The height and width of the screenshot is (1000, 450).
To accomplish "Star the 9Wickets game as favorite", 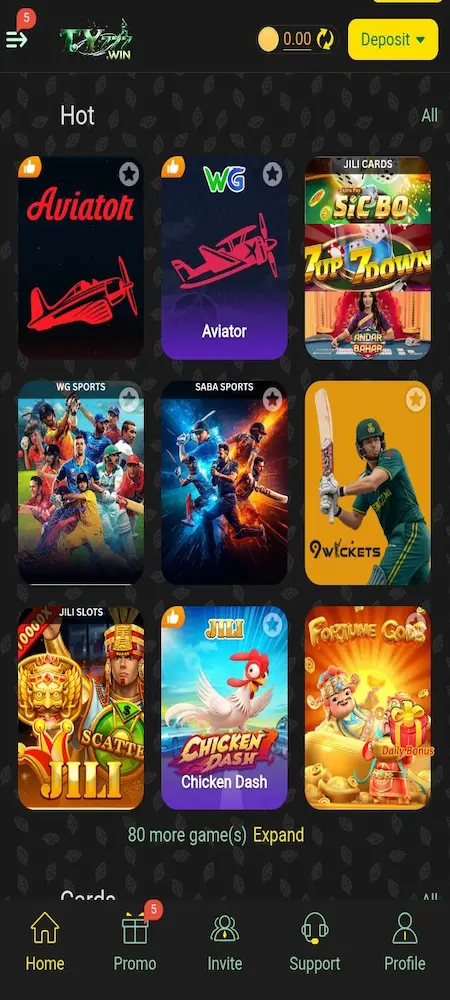I will (416, 399).
